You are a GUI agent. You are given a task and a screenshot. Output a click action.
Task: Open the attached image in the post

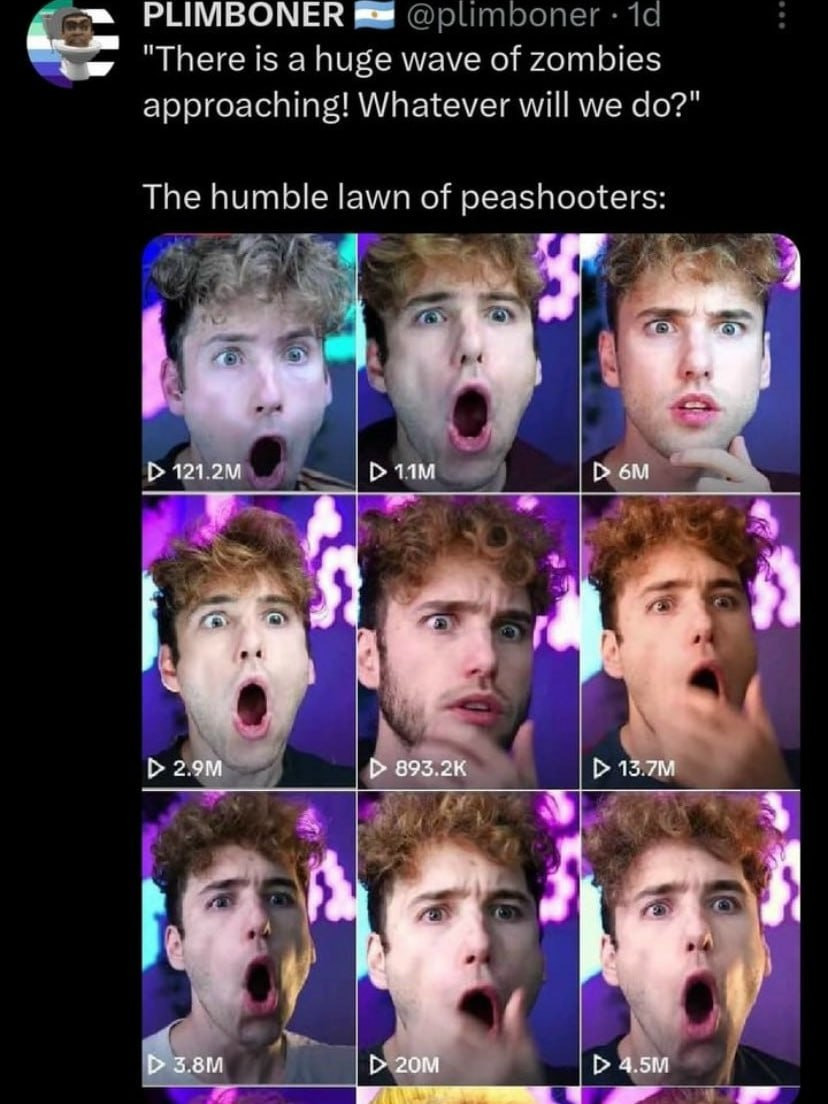coord(470,668)
